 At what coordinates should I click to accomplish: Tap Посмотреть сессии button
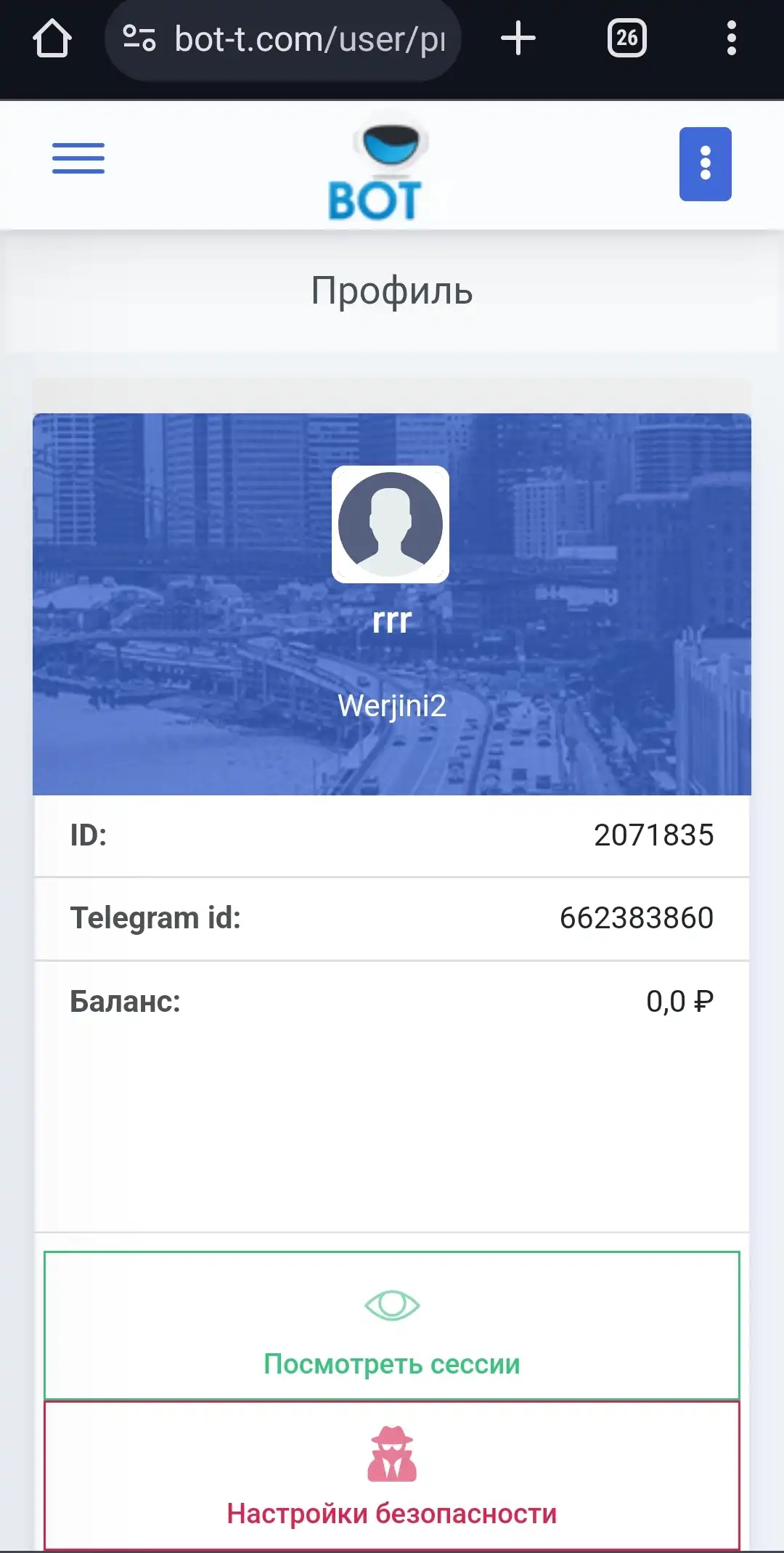pos(392,1325)
